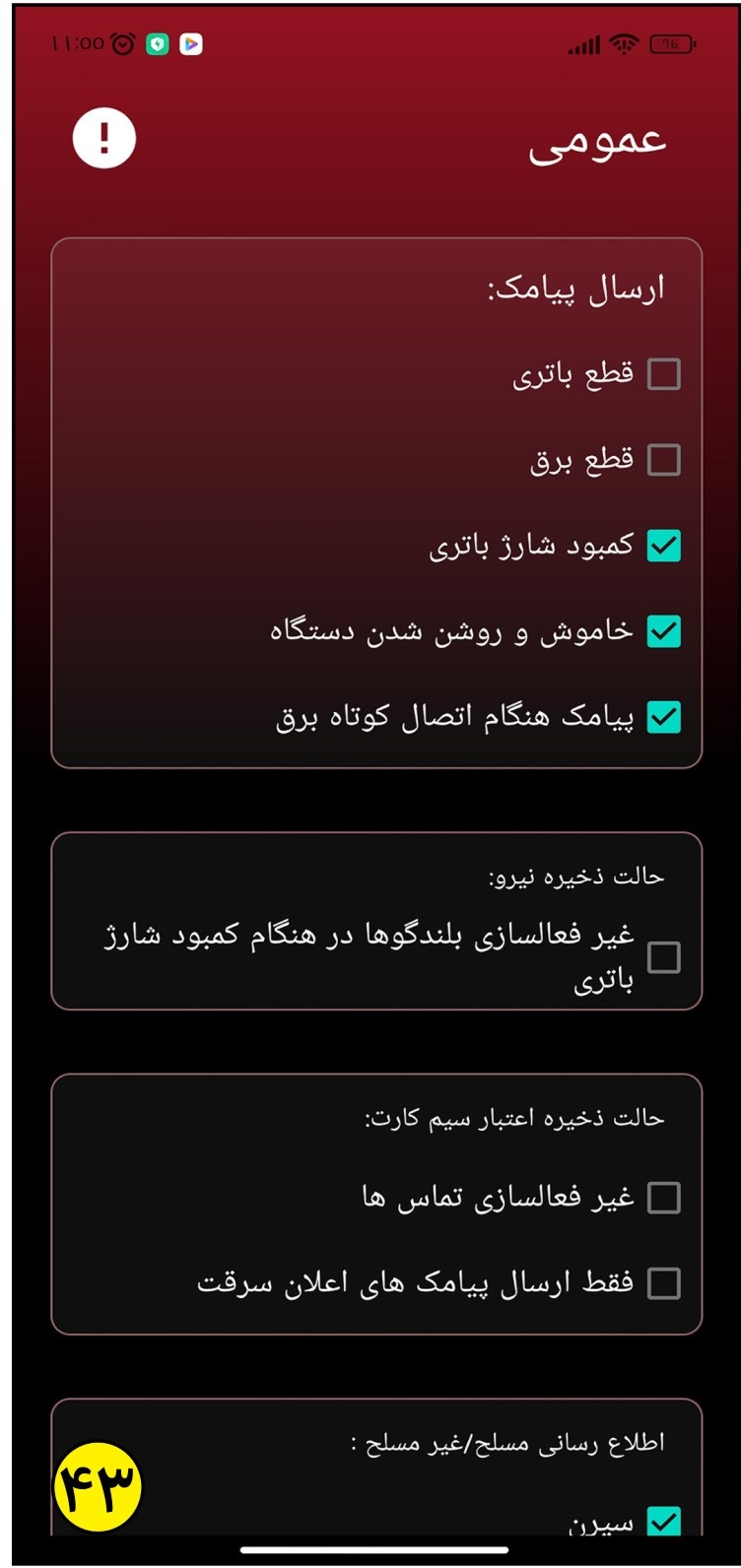Check the قطع برق option
Image resolution: width=741 pixels, height=1568 pixels.
pos(663,460)
